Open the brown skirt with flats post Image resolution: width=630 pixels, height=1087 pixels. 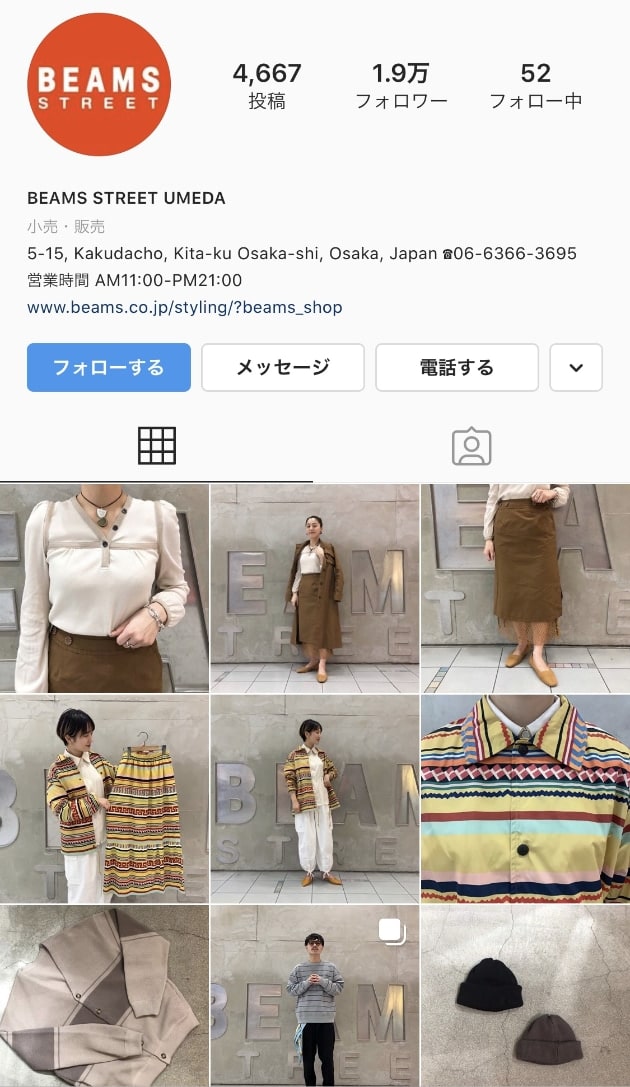525,588
